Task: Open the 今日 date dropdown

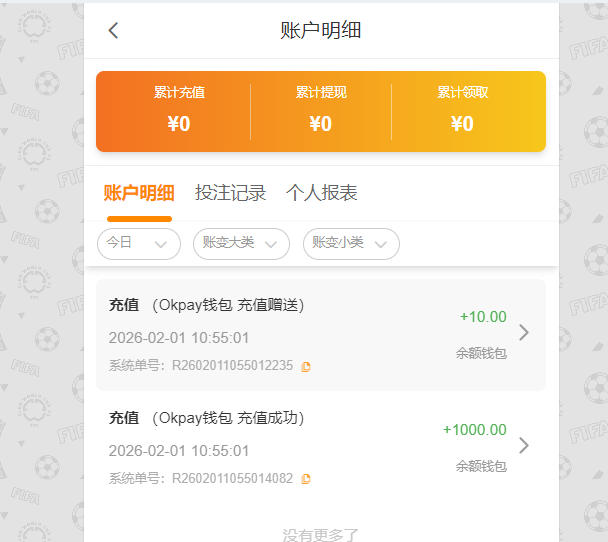Action: [x=138, y=243]
